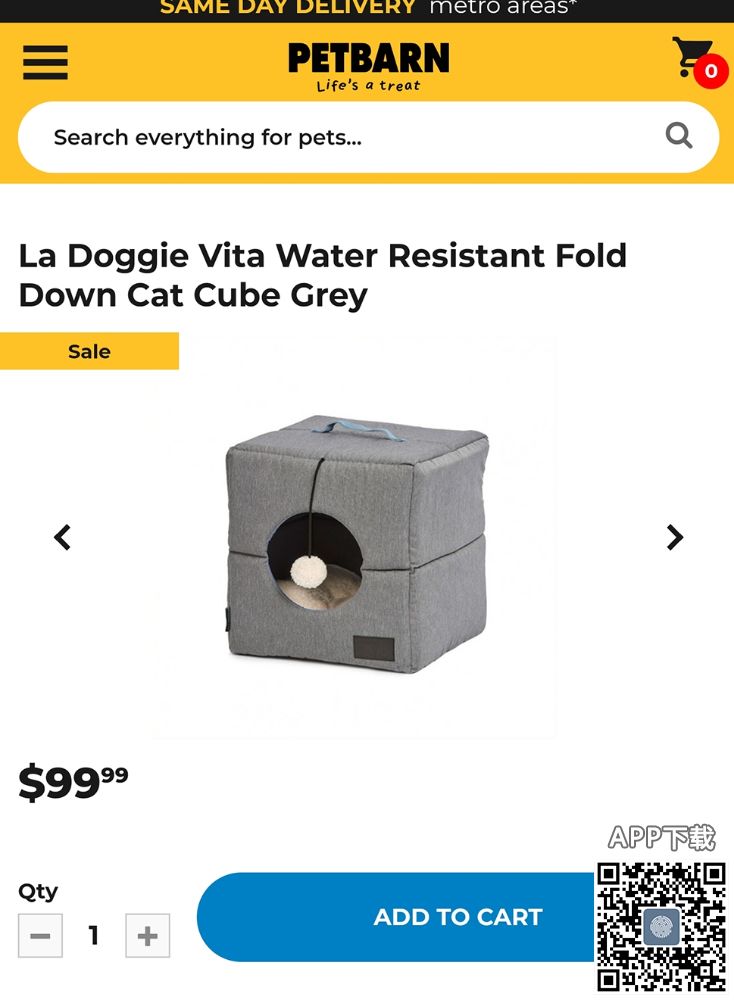Add the cat cube to cart

point(400,917)
